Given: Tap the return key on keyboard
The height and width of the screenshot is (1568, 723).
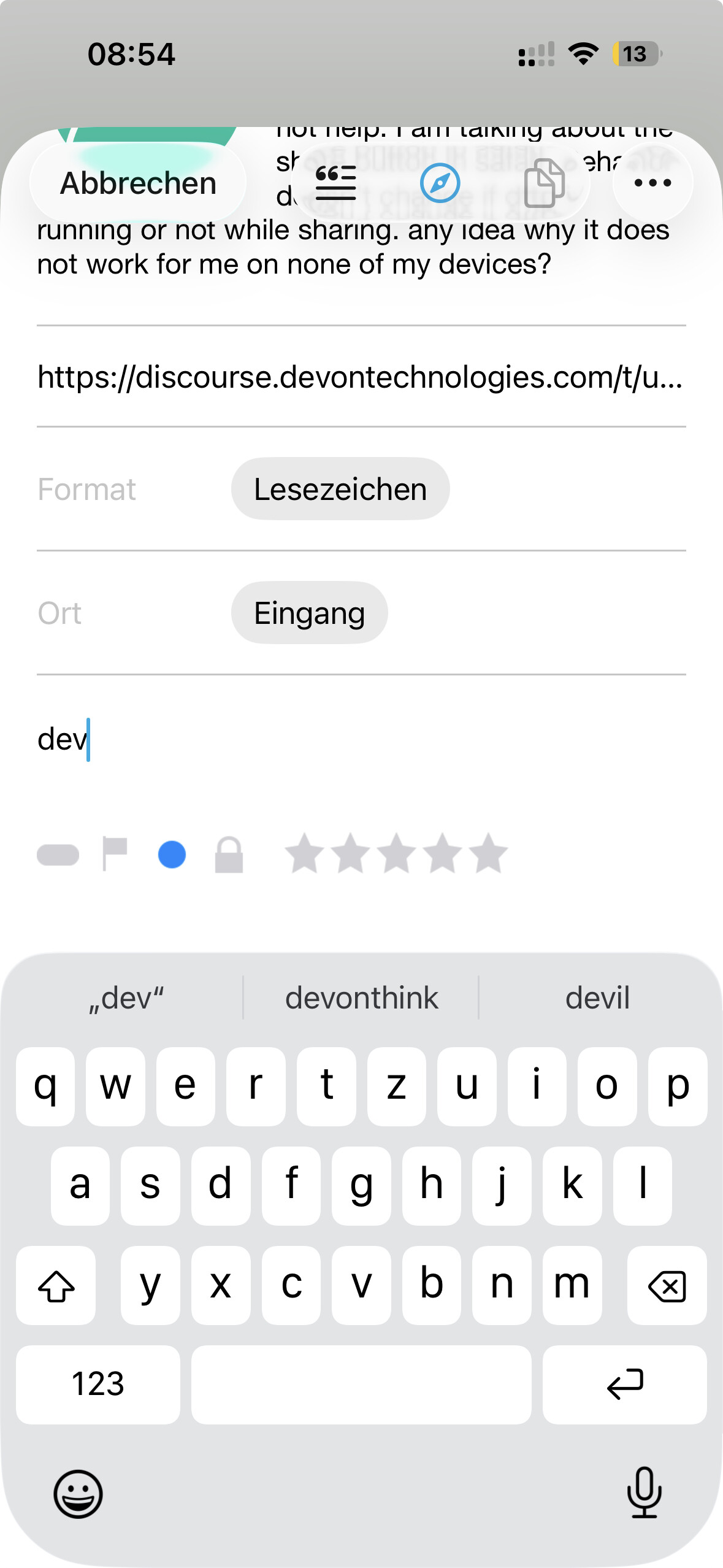Looking at the screenshot, I should (x=624, y=1385).
